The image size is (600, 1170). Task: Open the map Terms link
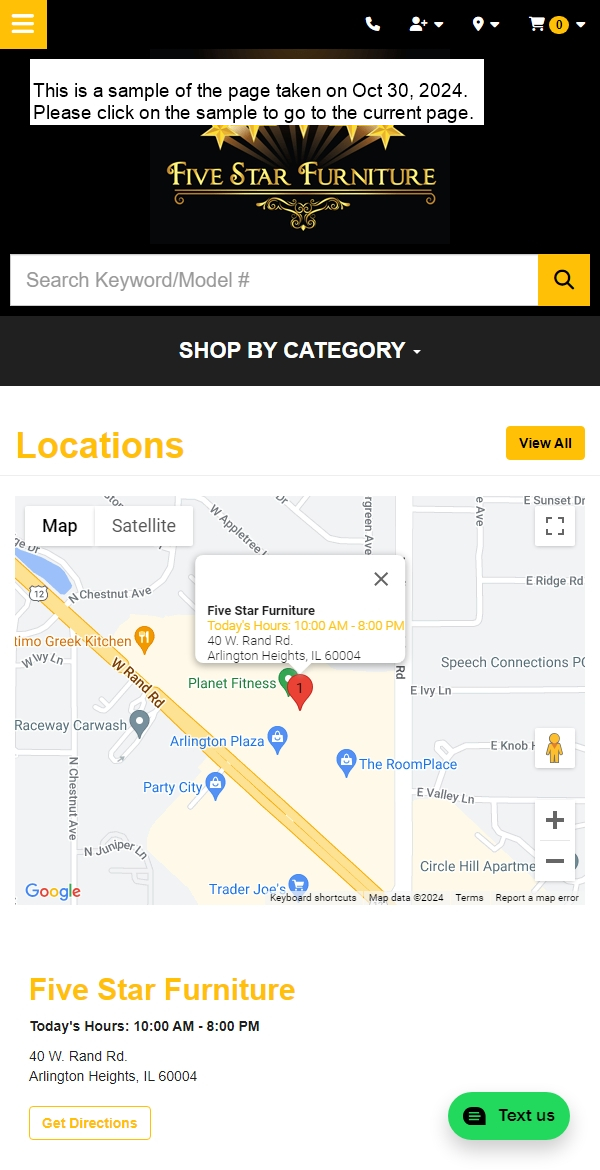[469, 898]
